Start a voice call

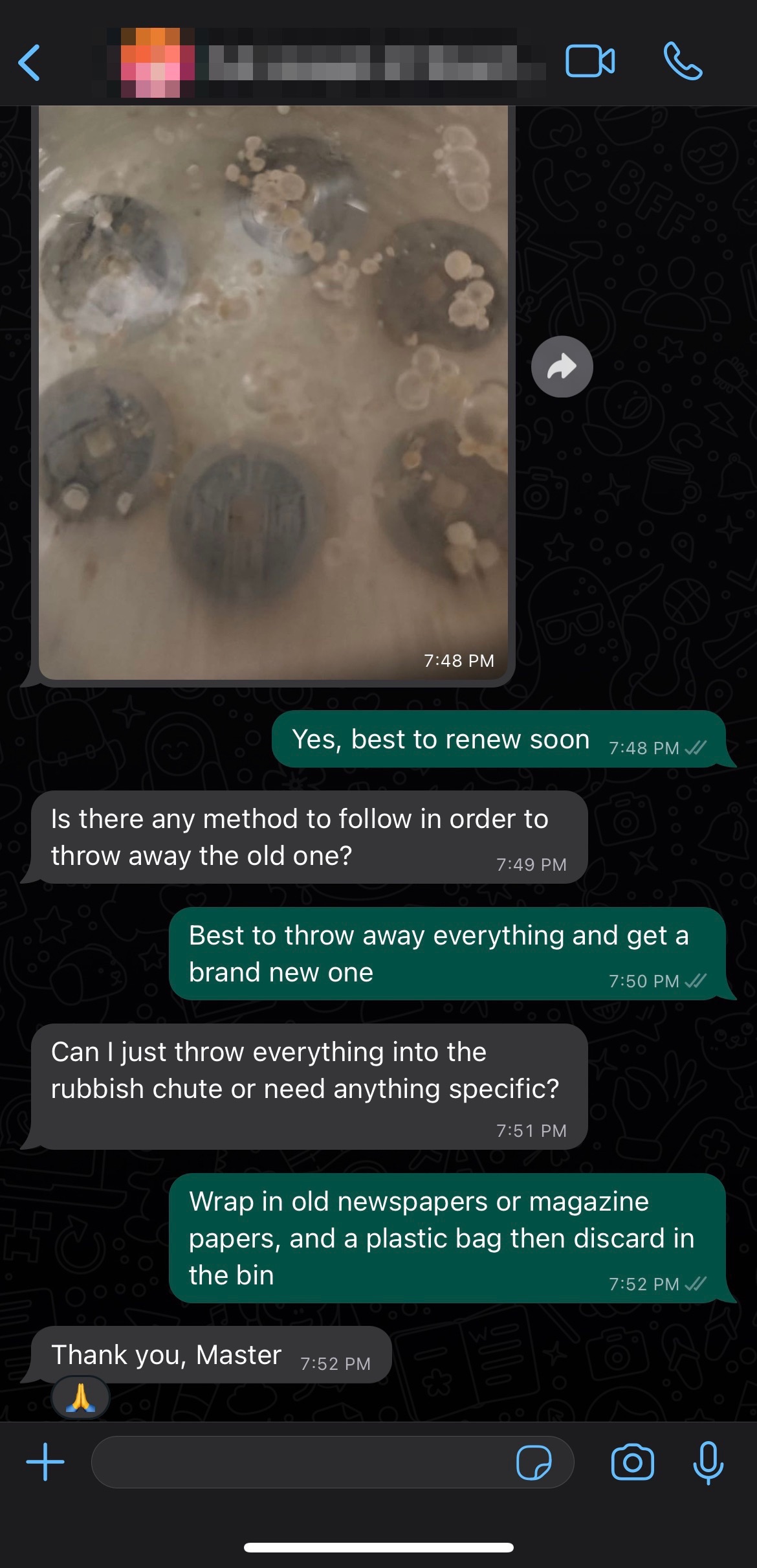683,62
